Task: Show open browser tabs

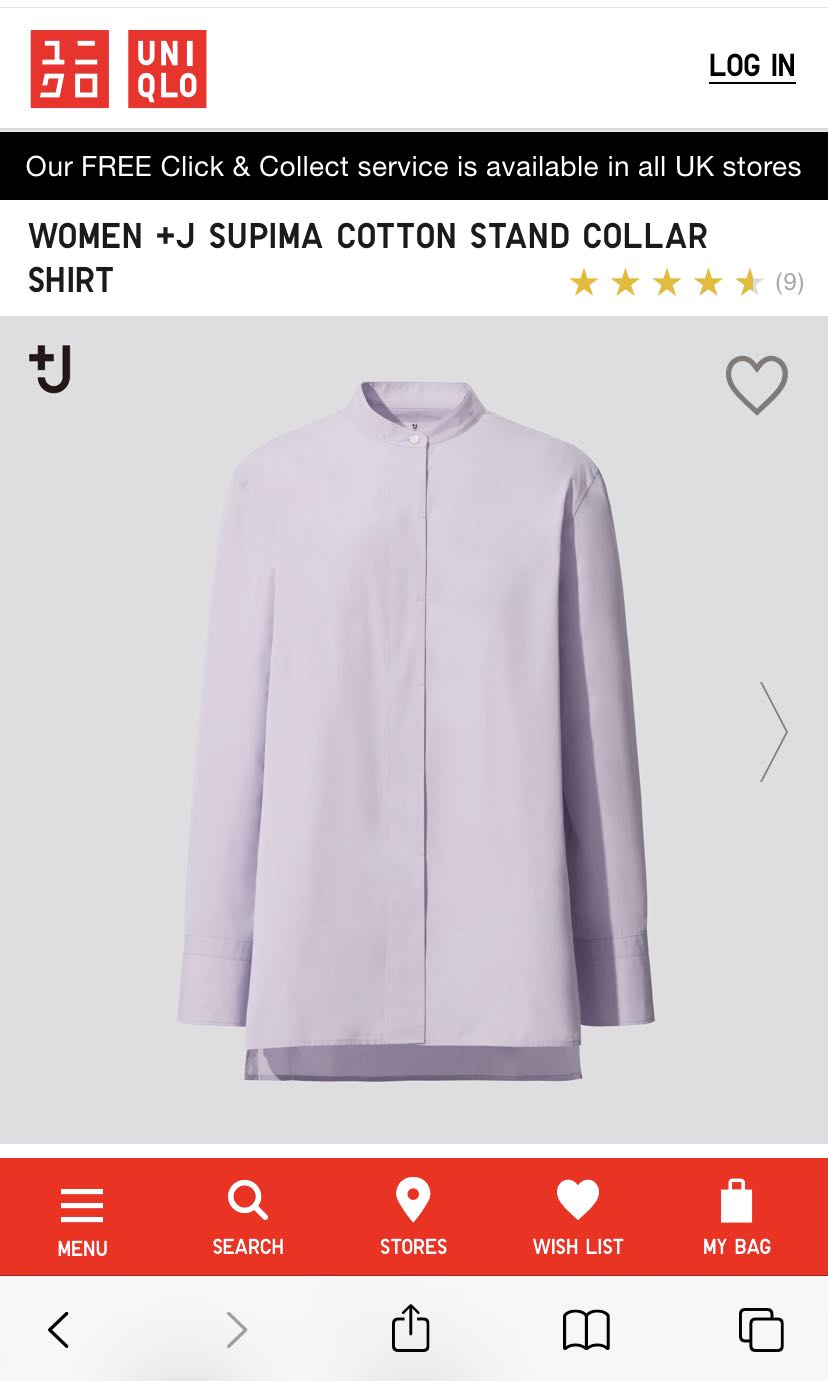Action: 761,1330
